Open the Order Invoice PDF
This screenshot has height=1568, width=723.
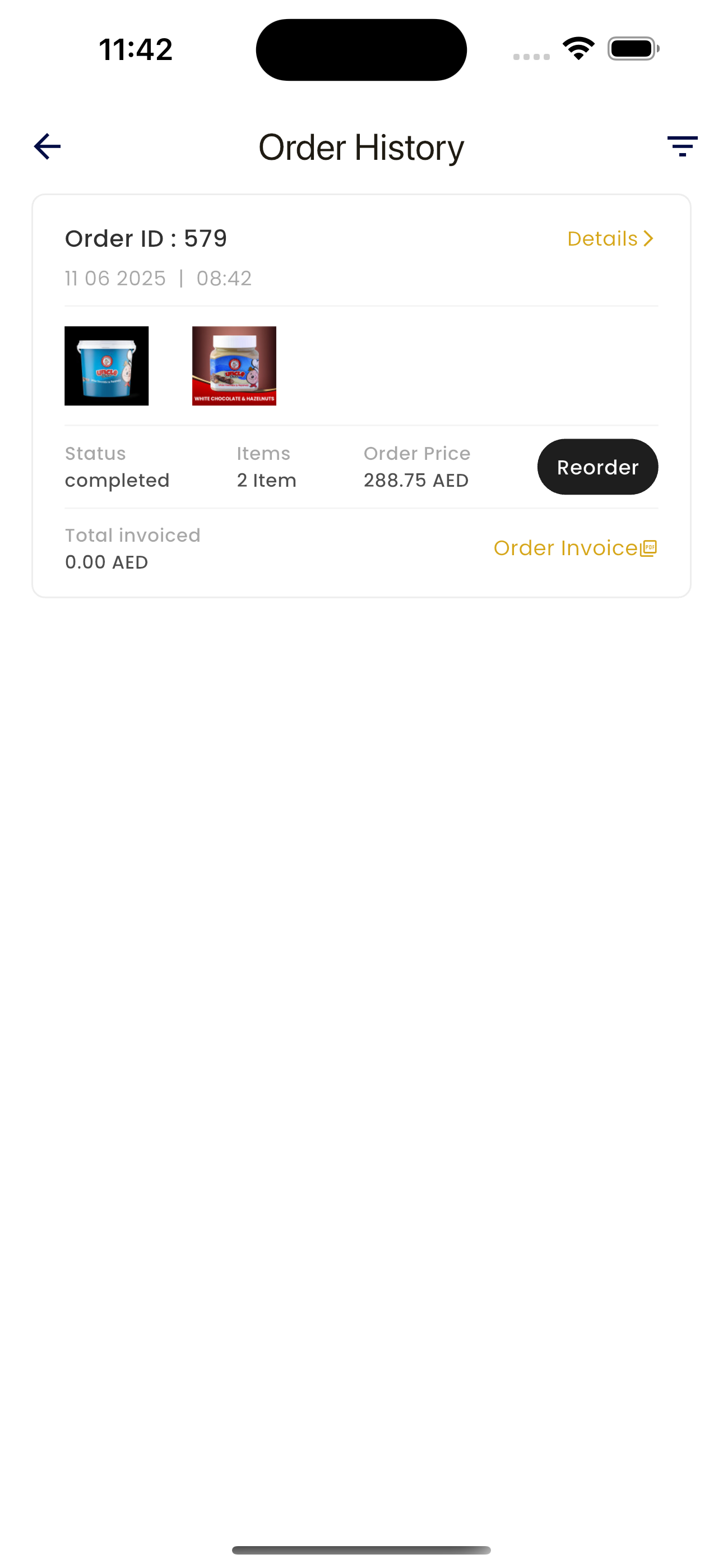[x=575, y=548]
